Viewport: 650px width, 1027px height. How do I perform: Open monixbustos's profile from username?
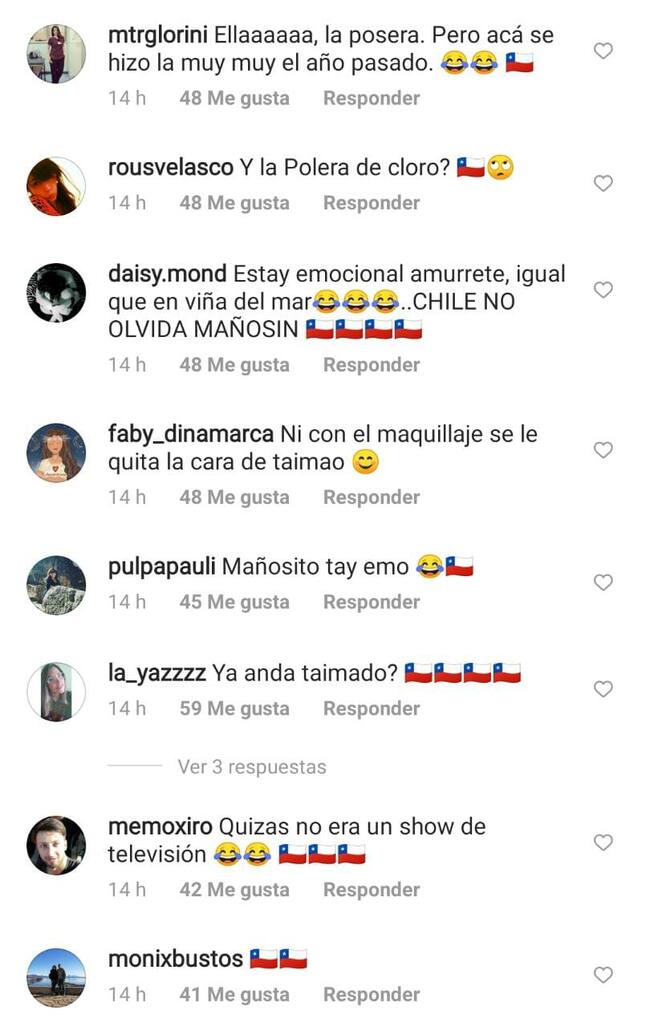click(175, 959)
